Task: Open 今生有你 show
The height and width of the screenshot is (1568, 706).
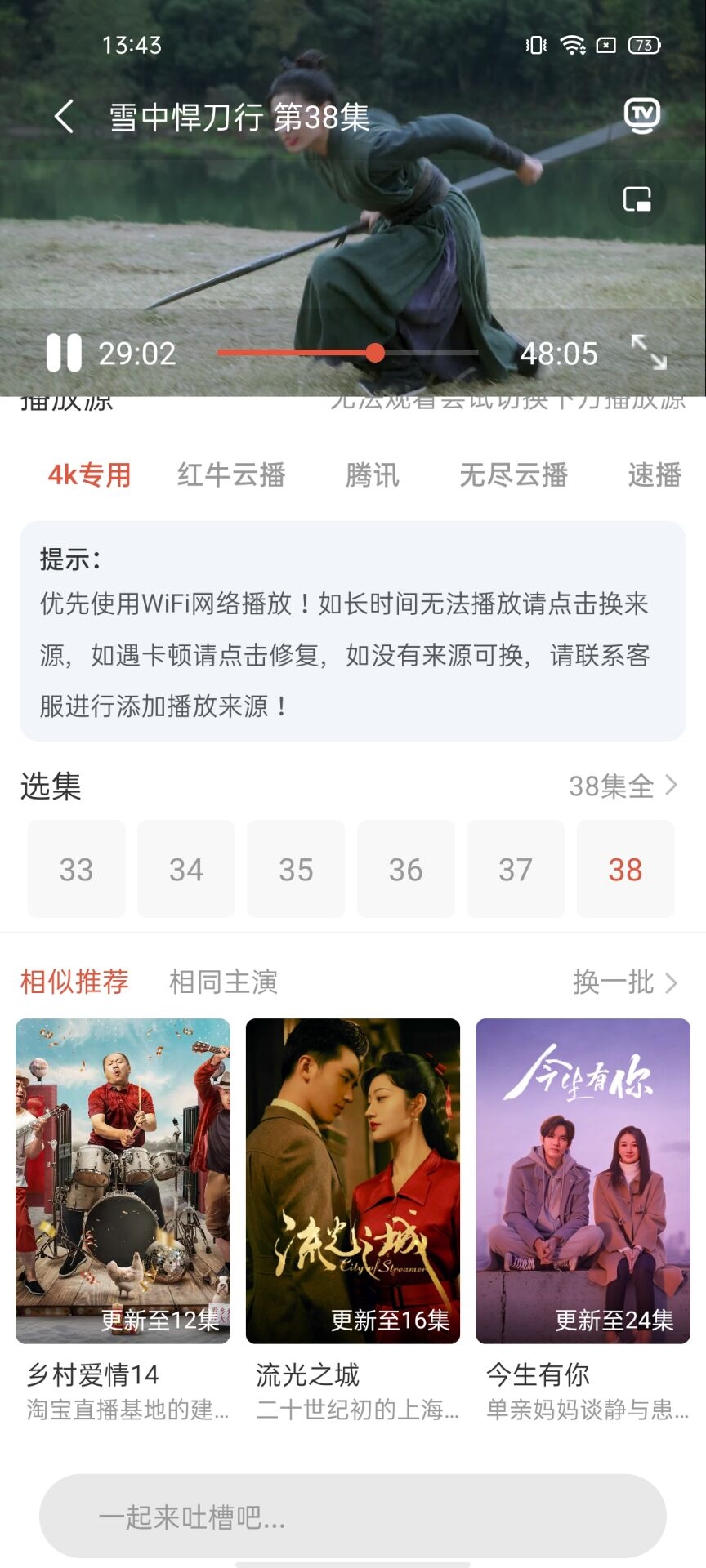Action: 583,1180
